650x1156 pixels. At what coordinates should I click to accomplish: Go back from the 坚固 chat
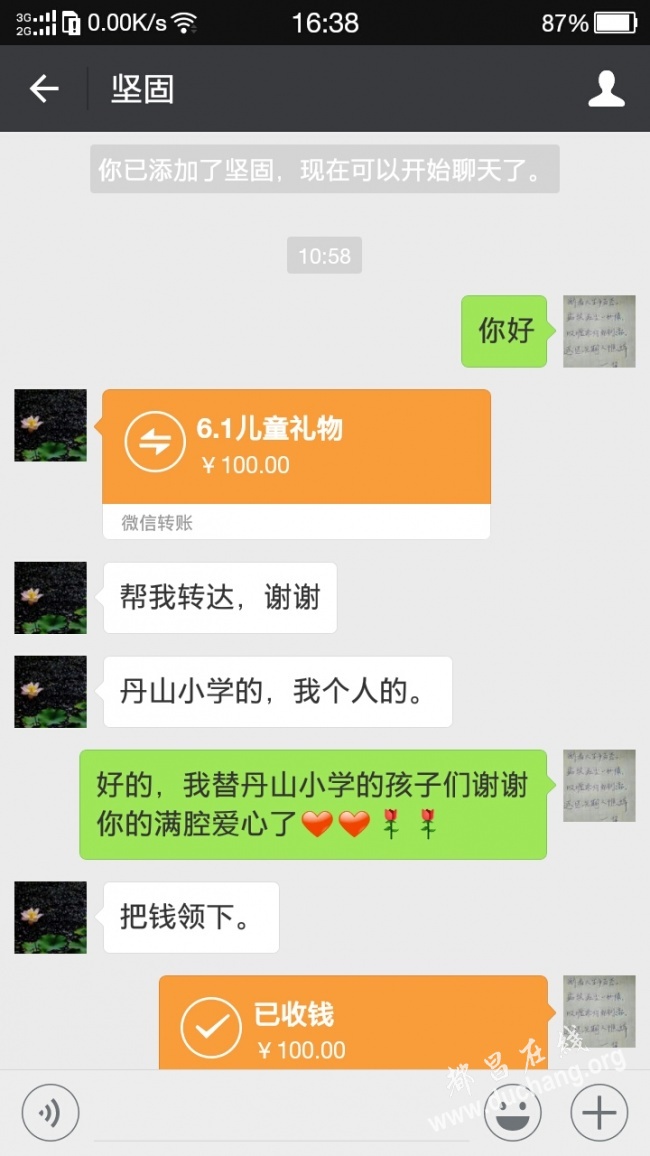click(44, 89)
